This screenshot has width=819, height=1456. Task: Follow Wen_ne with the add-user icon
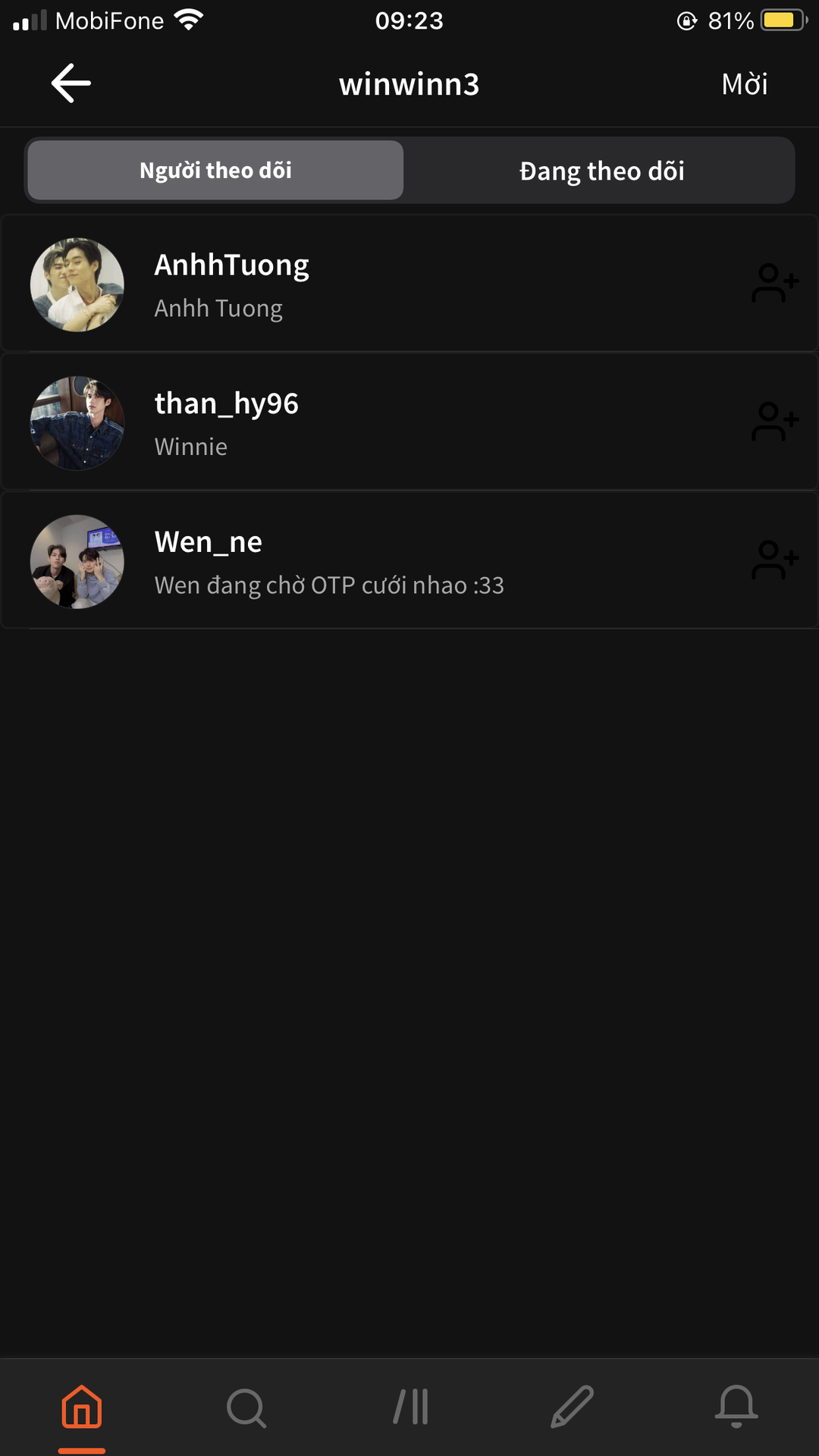(774, 561)
